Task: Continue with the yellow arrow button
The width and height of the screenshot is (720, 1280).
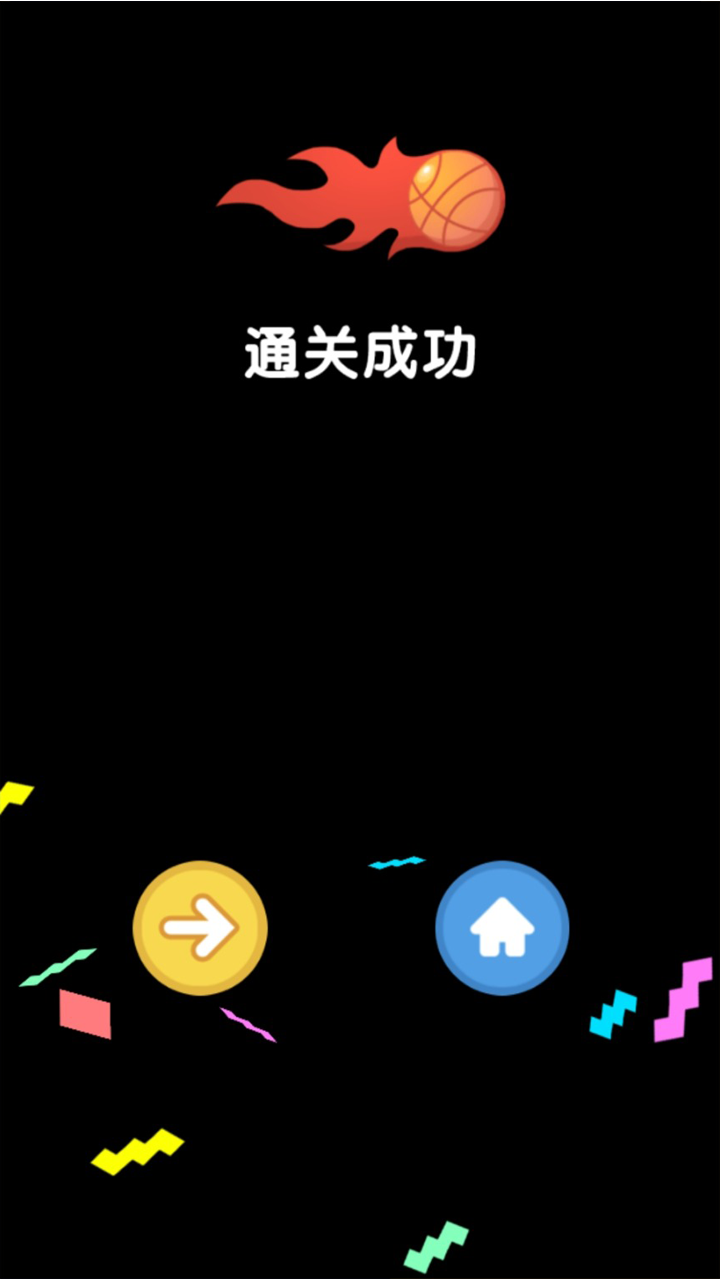Action: [200, 928]
